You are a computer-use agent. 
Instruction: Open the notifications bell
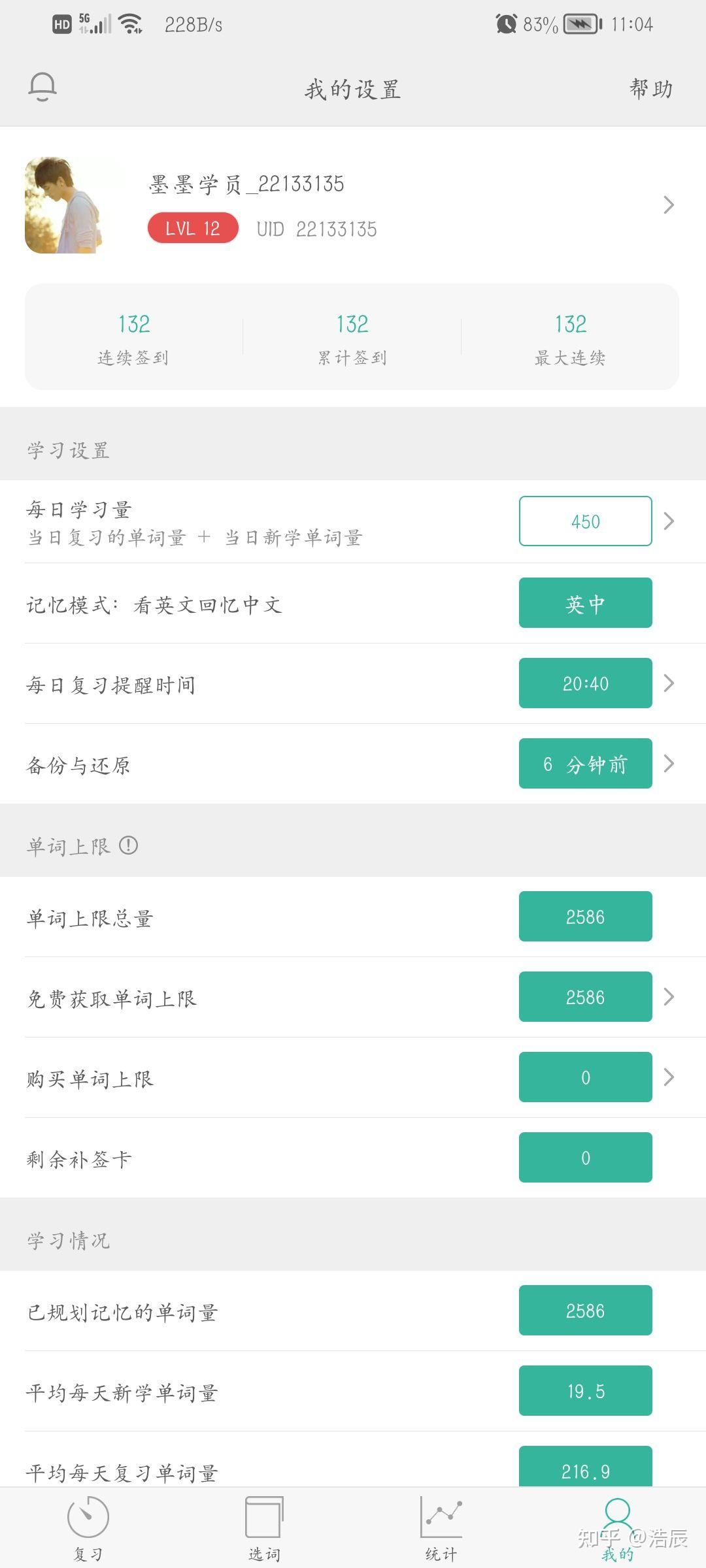[42, 88]
